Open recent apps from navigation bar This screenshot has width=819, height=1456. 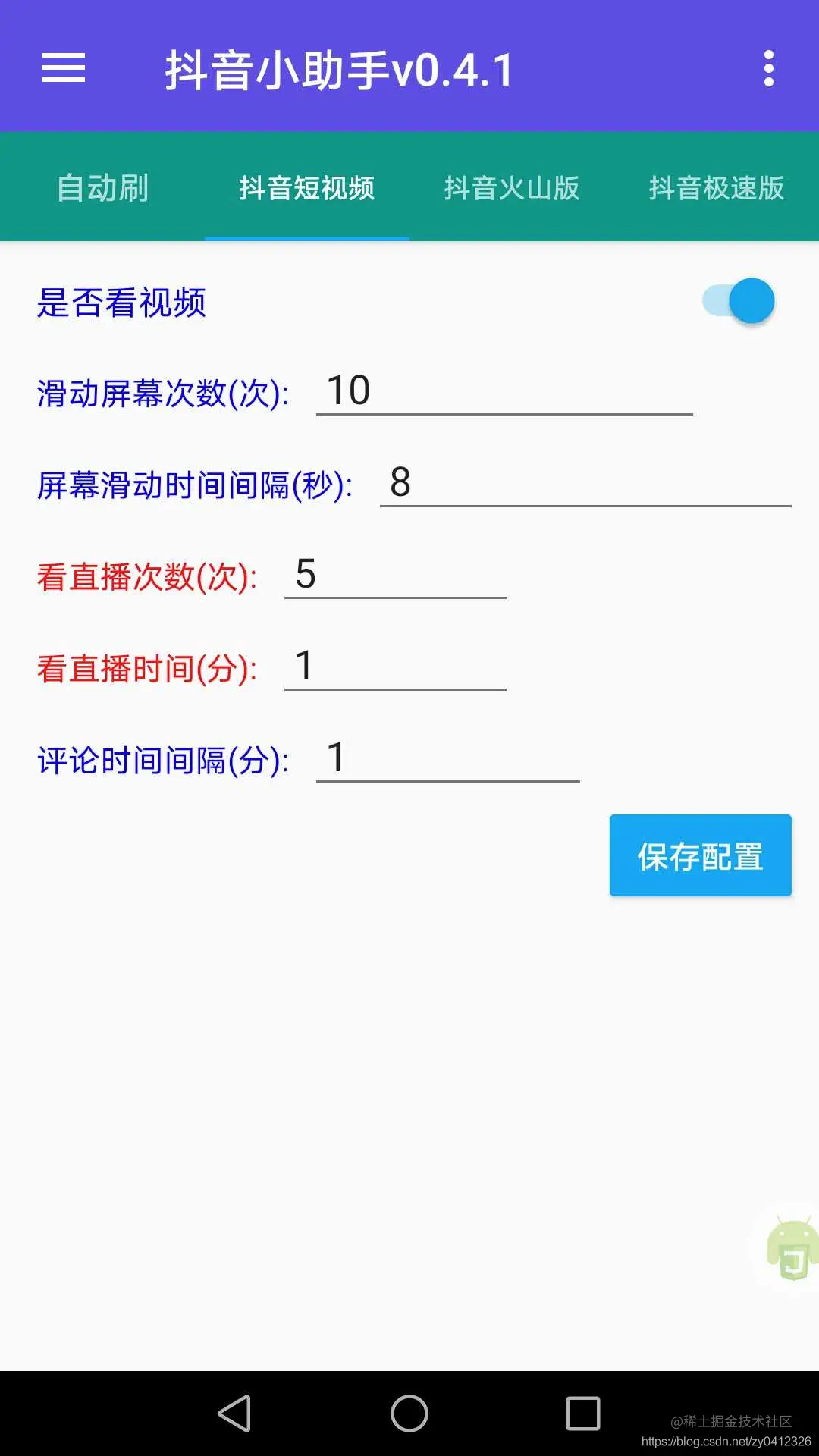582,1414
